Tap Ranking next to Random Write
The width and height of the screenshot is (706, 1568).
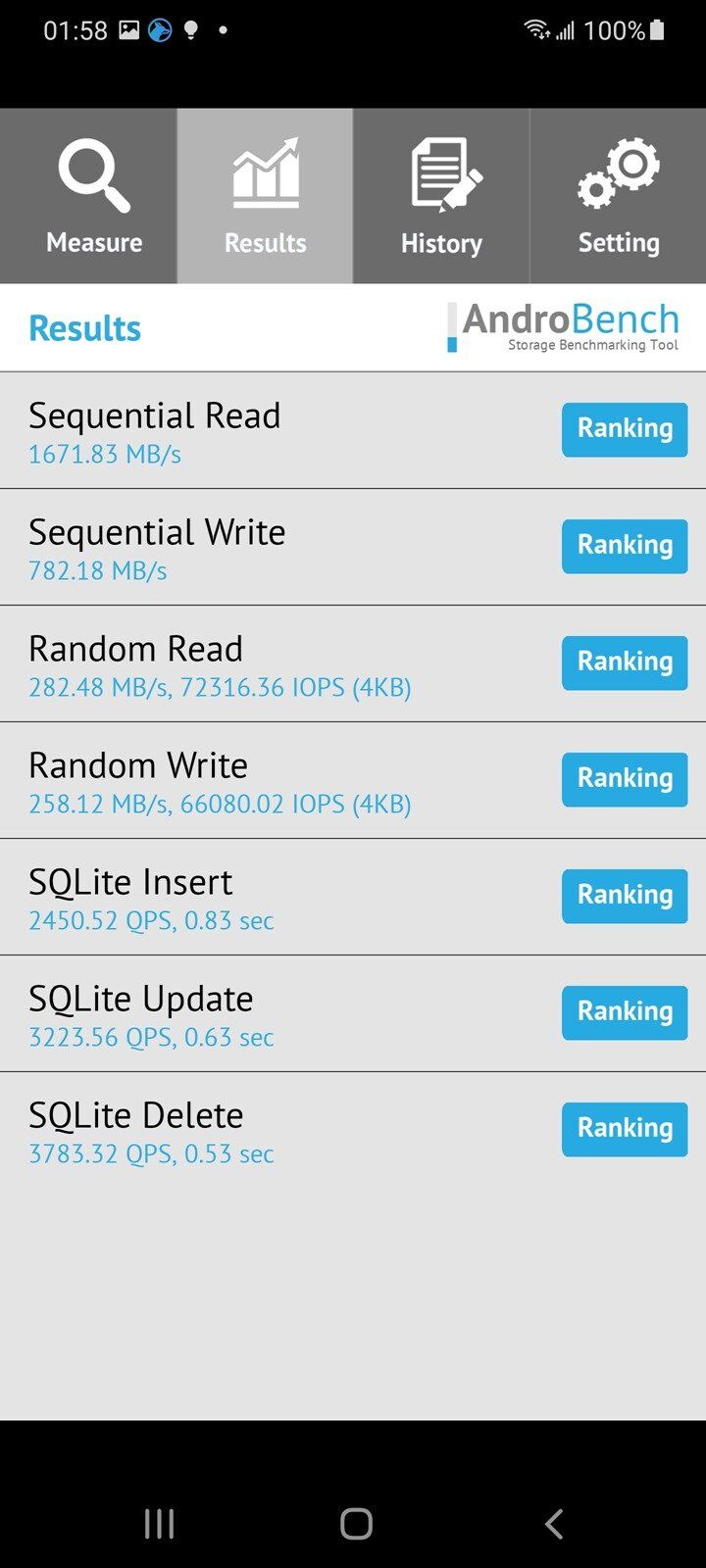click(625, 779)
